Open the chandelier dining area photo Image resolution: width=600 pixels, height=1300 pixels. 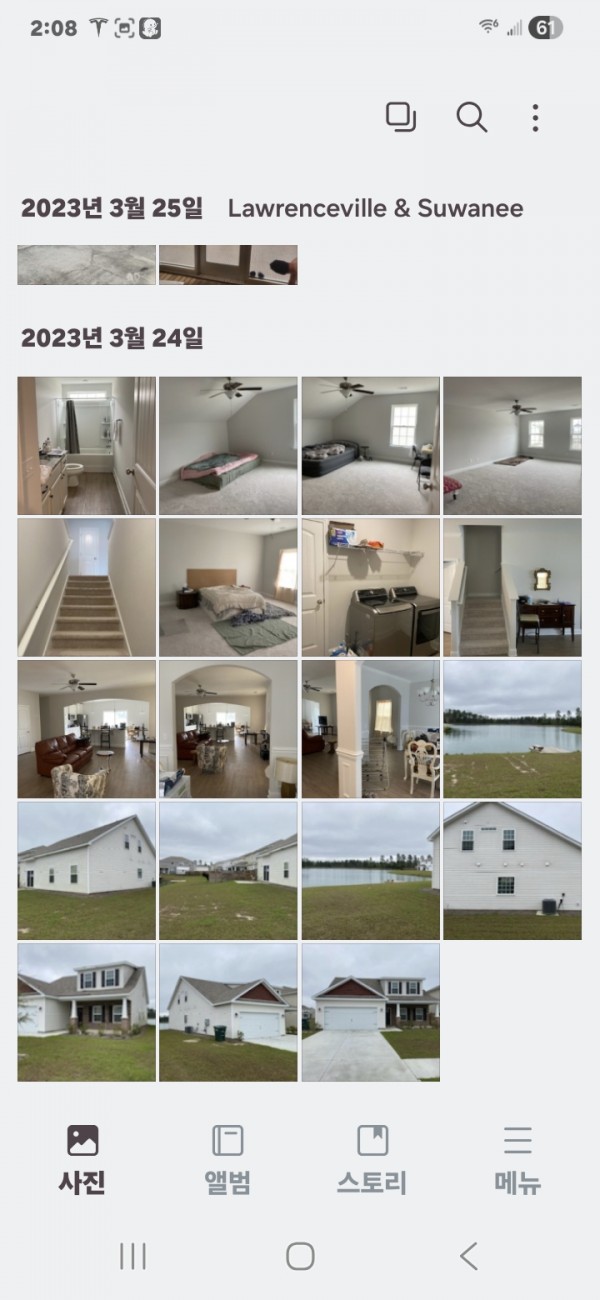(x=370, y=728)
